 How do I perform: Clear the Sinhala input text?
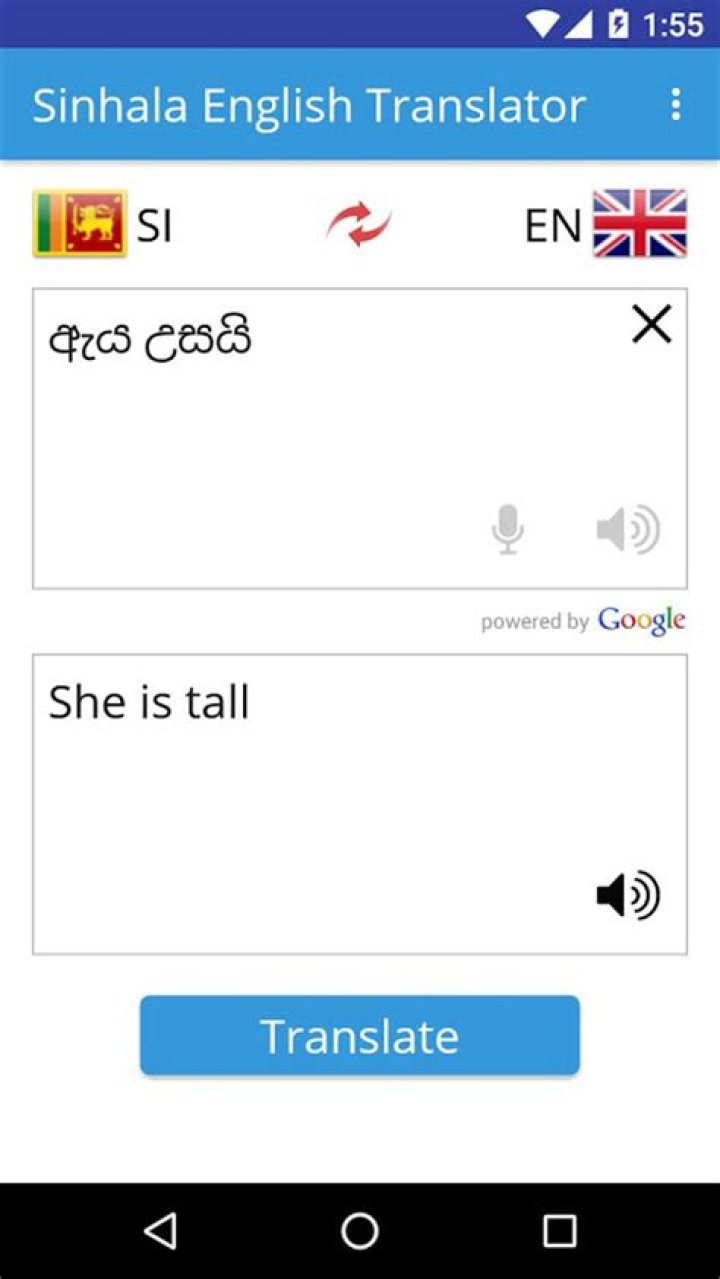pos(651,325)
